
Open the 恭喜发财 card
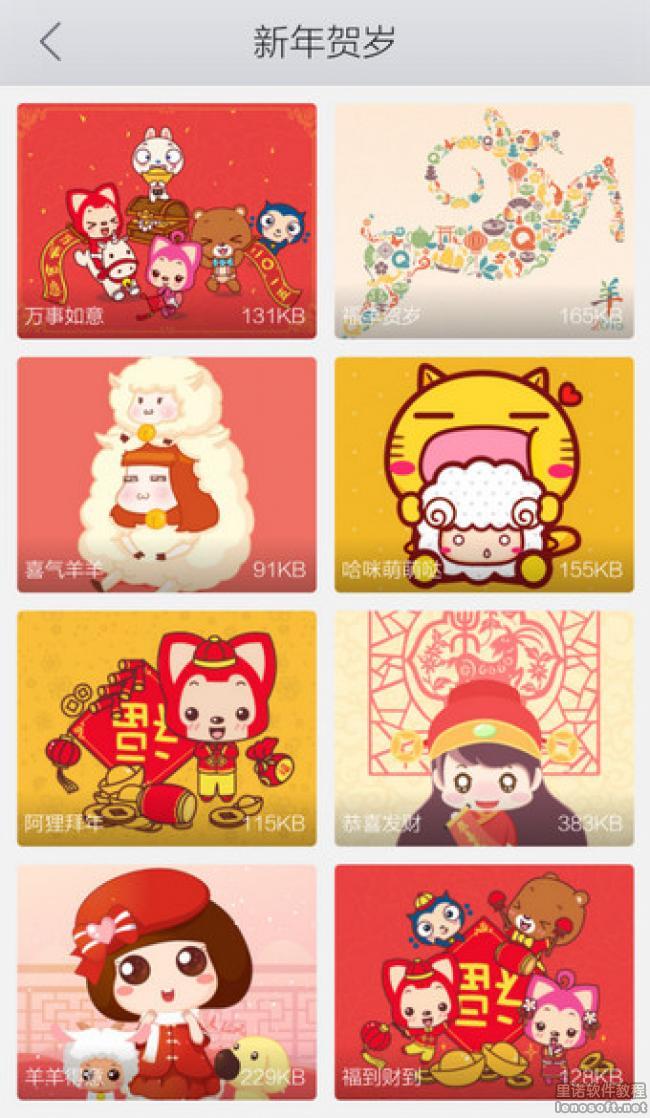tap(484, 728)
